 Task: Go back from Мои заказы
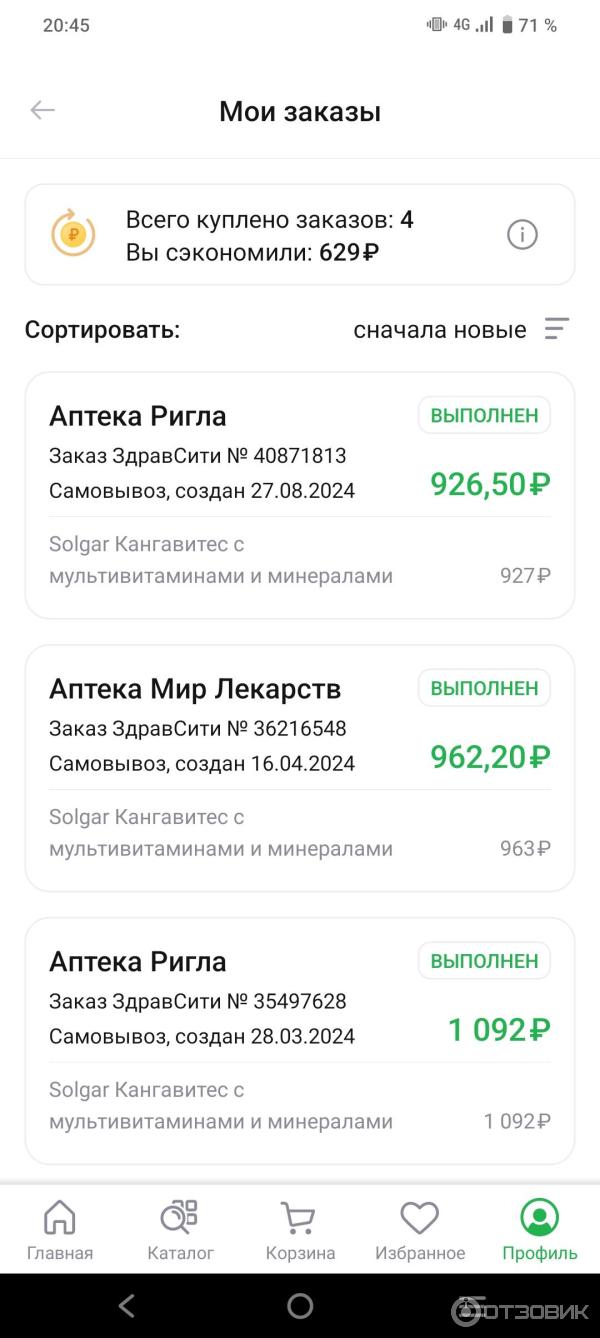tap(42, 111)
